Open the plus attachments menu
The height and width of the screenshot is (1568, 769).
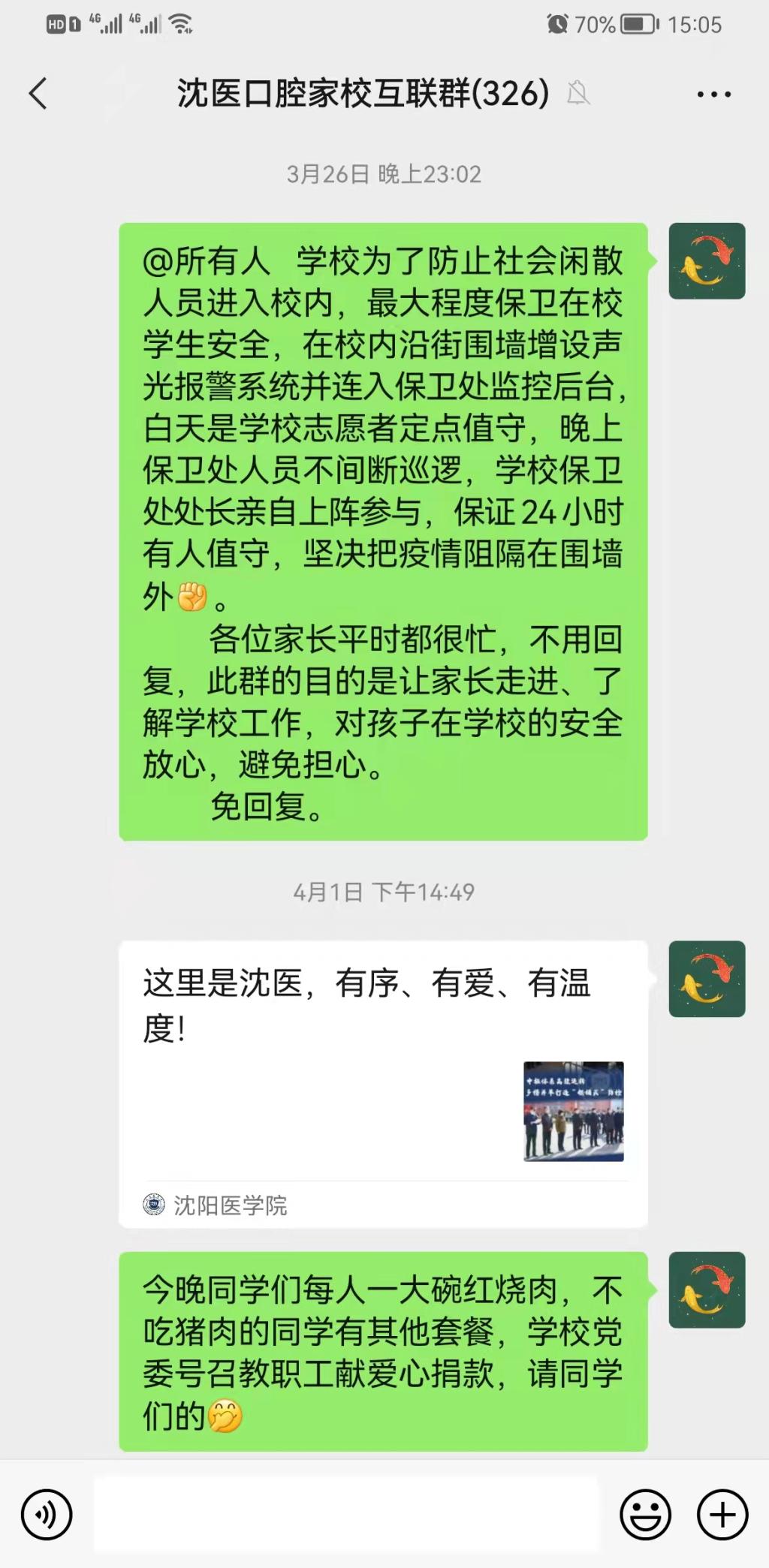722,1515
